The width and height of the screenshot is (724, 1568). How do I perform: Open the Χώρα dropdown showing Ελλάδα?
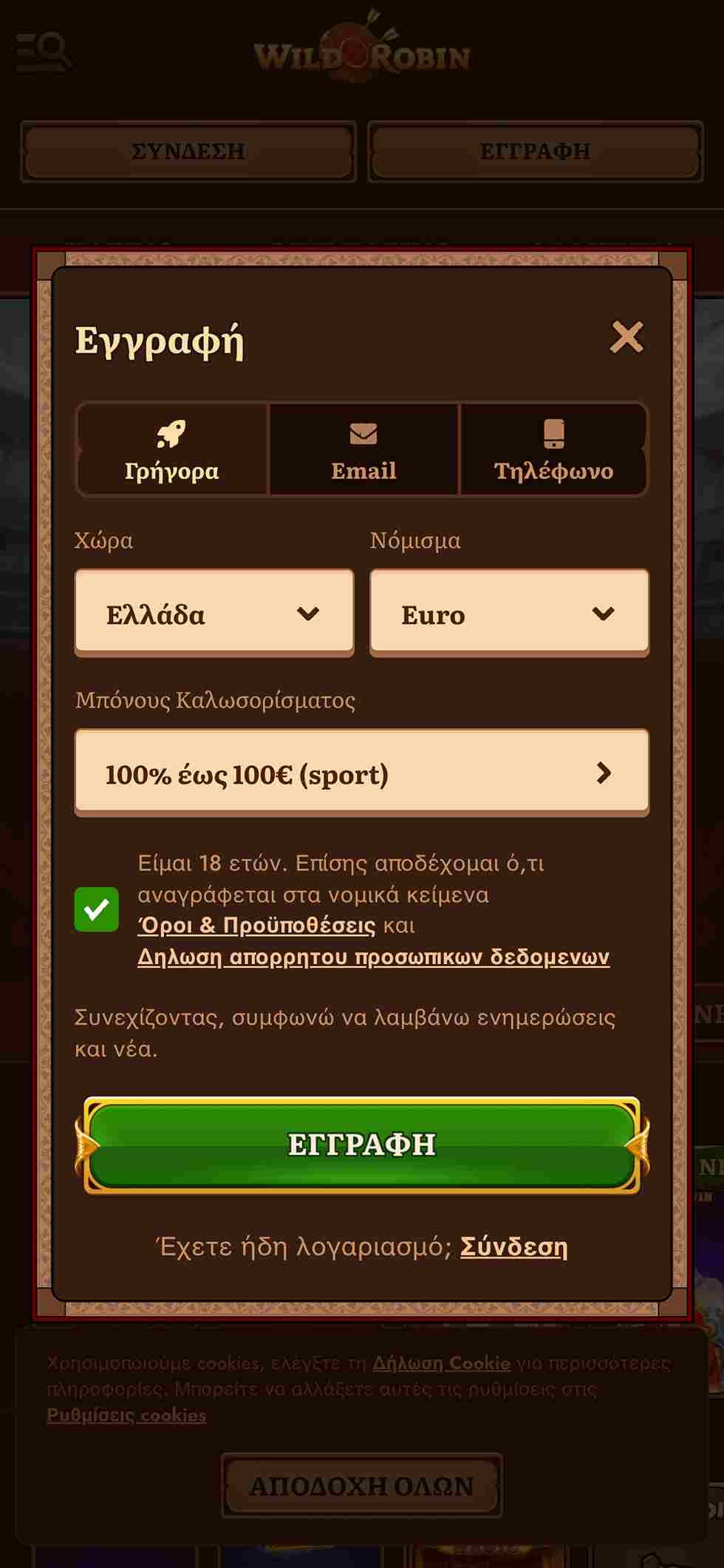tap(214, 613)
